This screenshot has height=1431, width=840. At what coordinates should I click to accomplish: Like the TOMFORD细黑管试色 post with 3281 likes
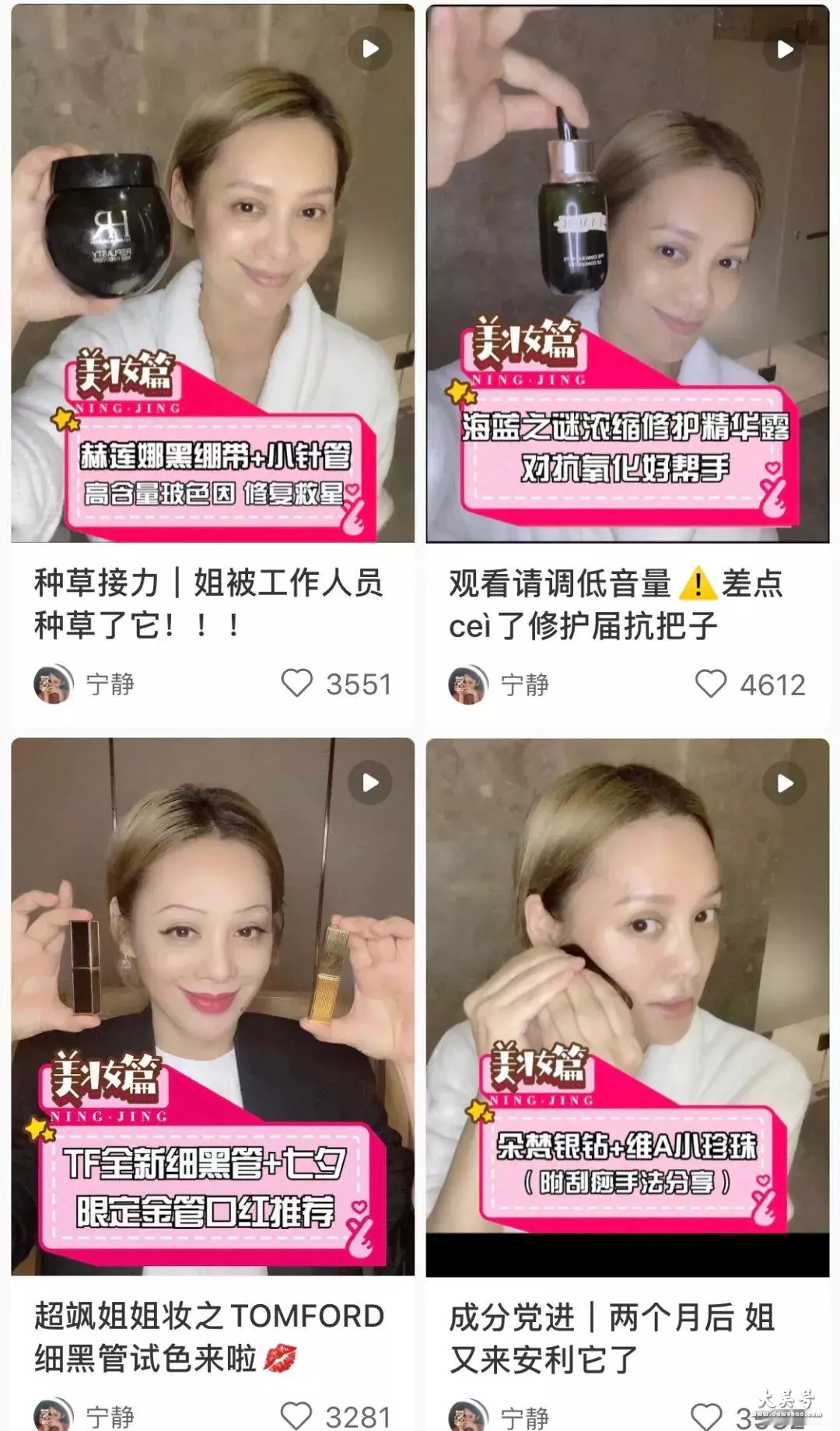point(296,1416)
